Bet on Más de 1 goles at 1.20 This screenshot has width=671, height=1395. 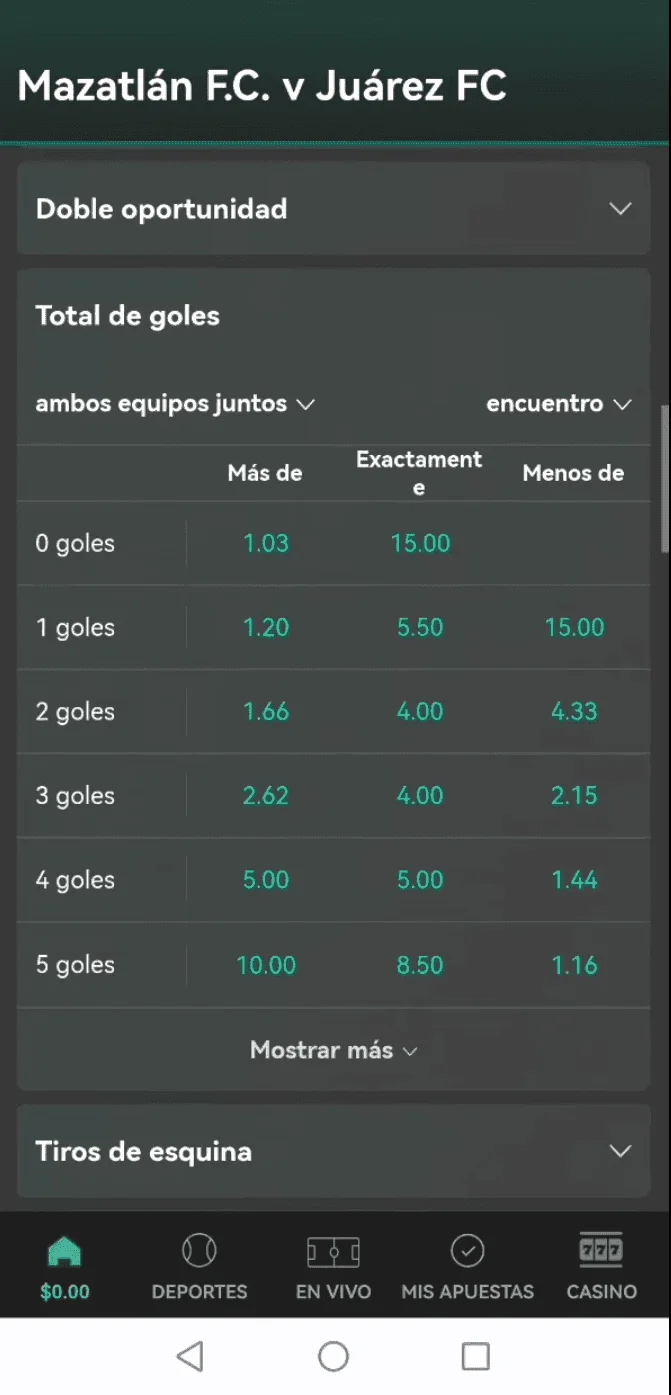266,628
